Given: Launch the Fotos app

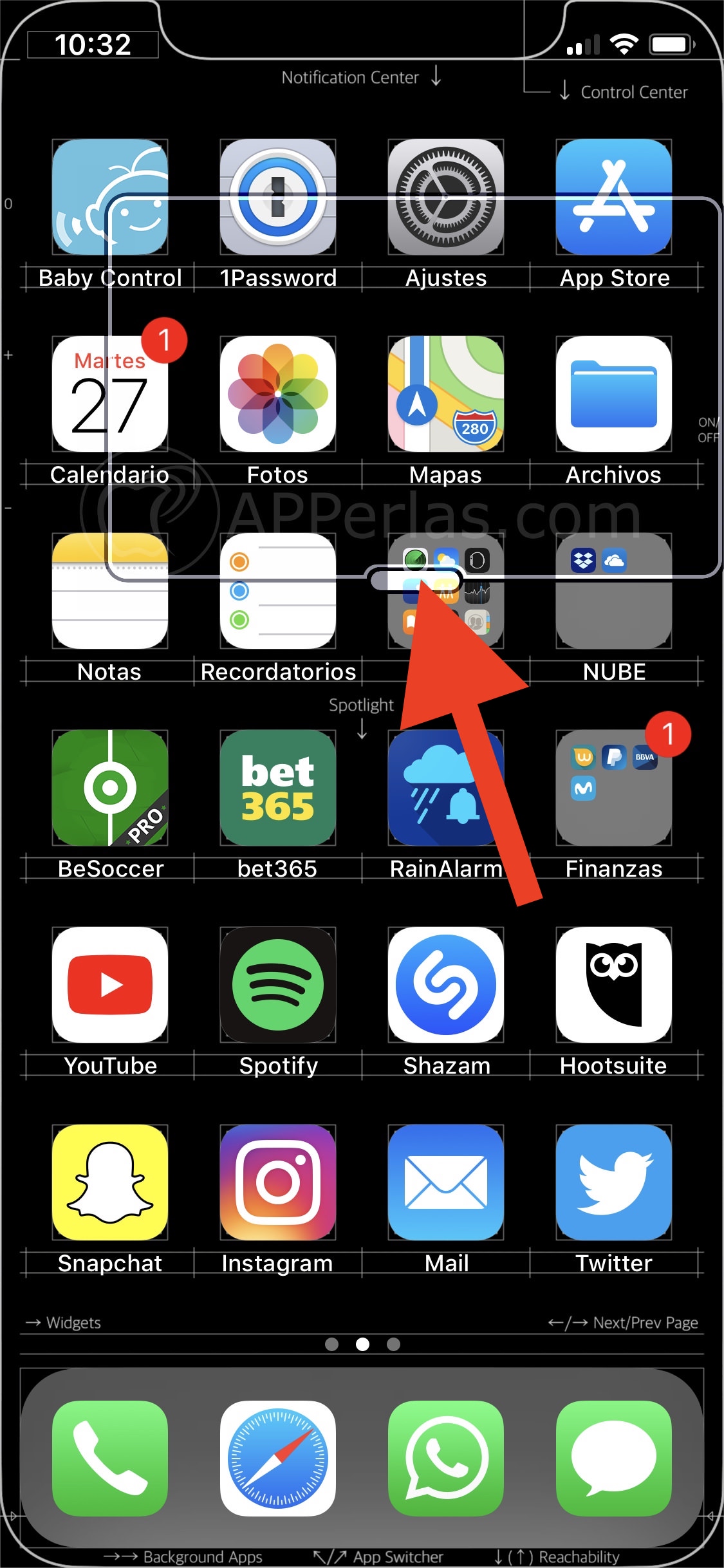Looking at the screenshot, I should click(278, 394).
